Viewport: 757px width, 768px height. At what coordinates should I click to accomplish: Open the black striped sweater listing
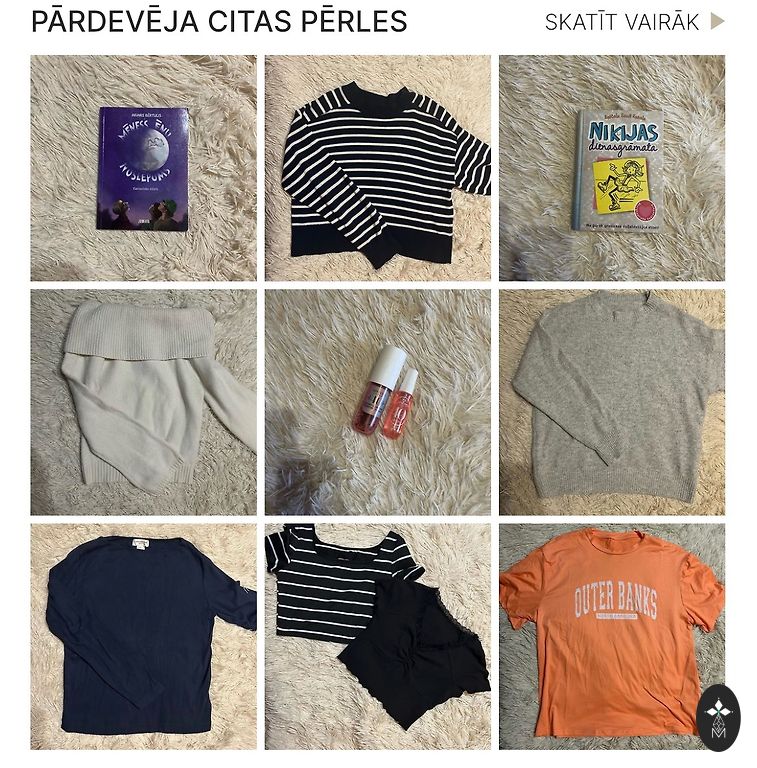(377, 168)
